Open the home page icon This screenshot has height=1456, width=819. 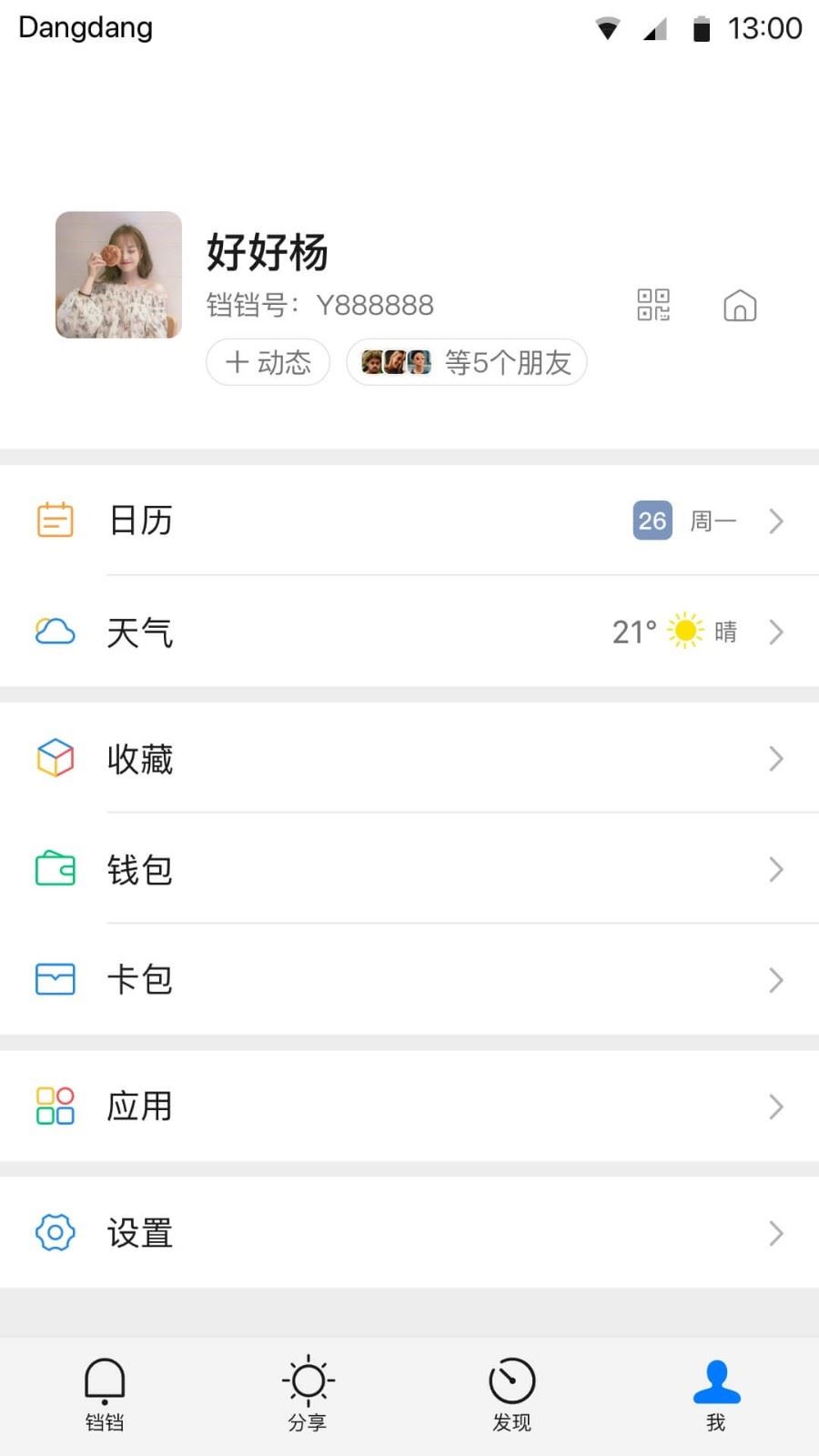(740, 306)
